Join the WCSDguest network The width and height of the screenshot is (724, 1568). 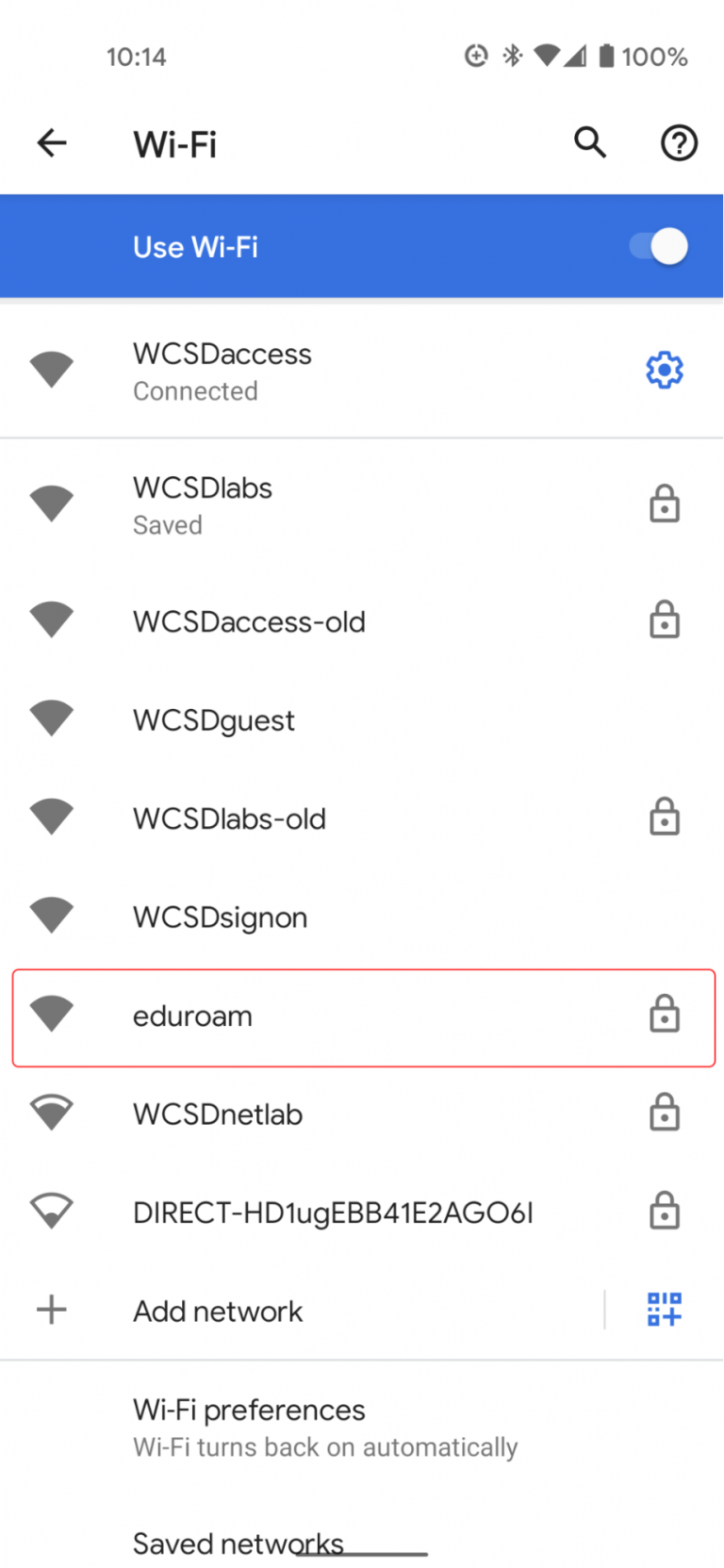point(362,720)
